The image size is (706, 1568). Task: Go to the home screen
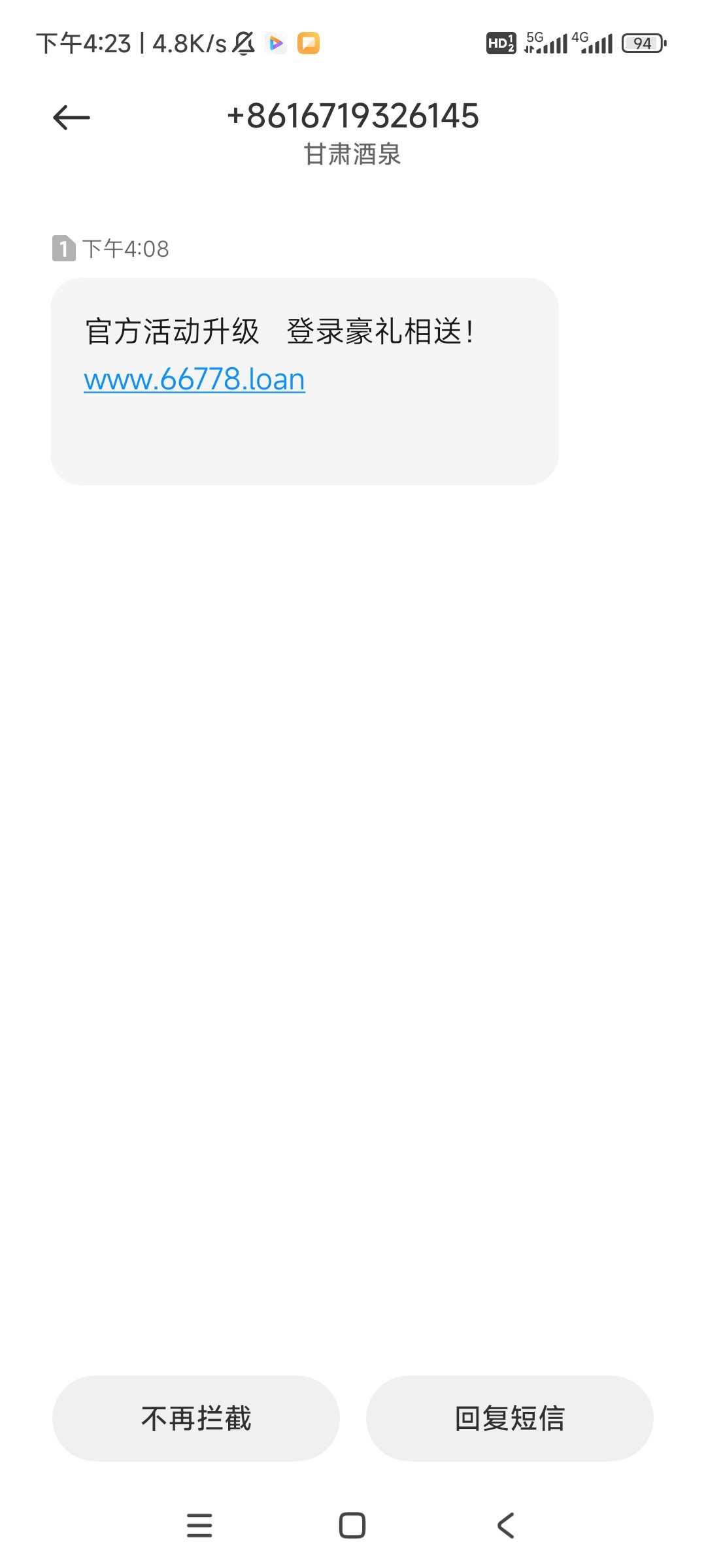(x=352, y=1526)
